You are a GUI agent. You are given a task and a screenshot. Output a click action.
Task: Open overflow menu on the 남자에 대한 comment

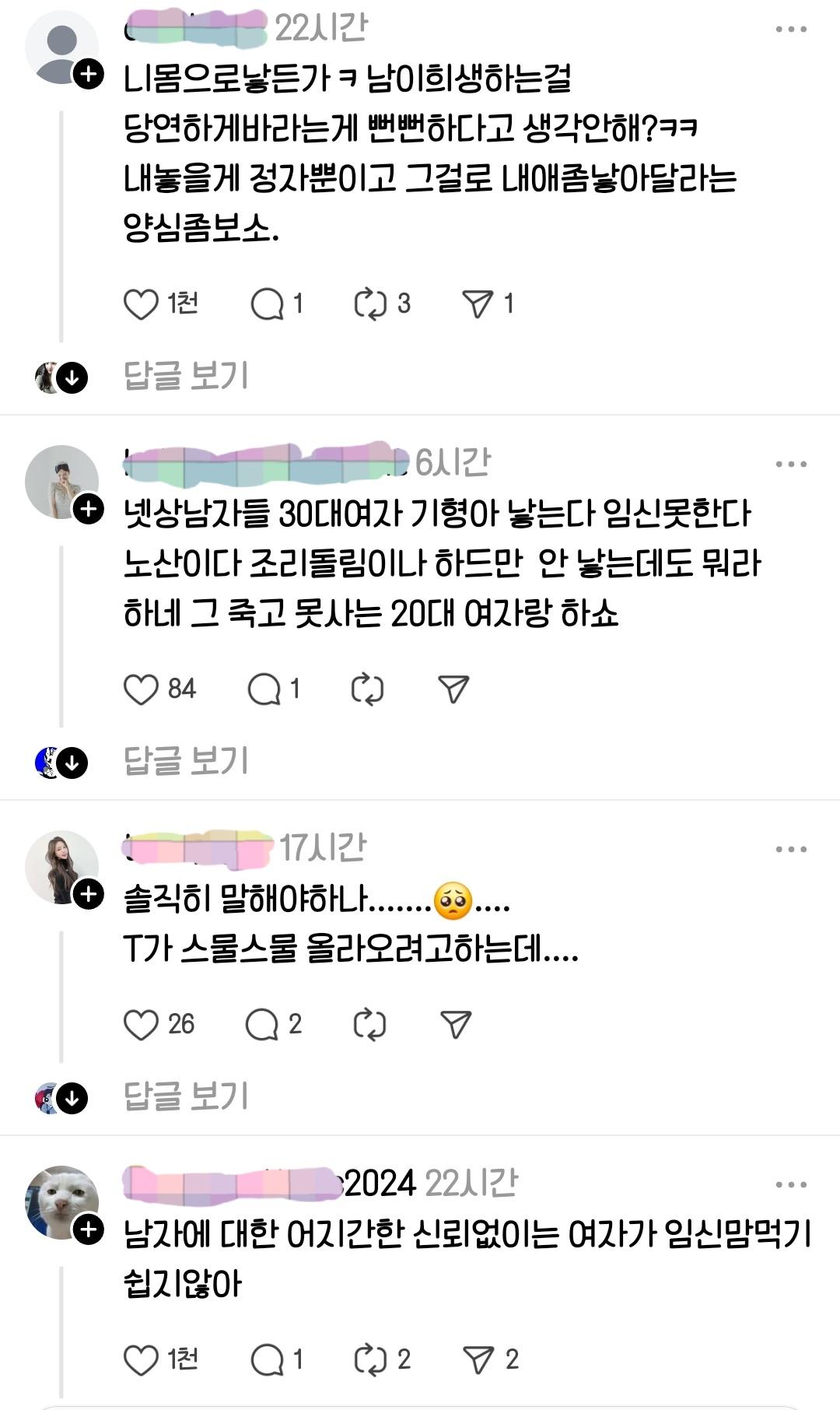pyautogui.click(x=791, y=1184)
